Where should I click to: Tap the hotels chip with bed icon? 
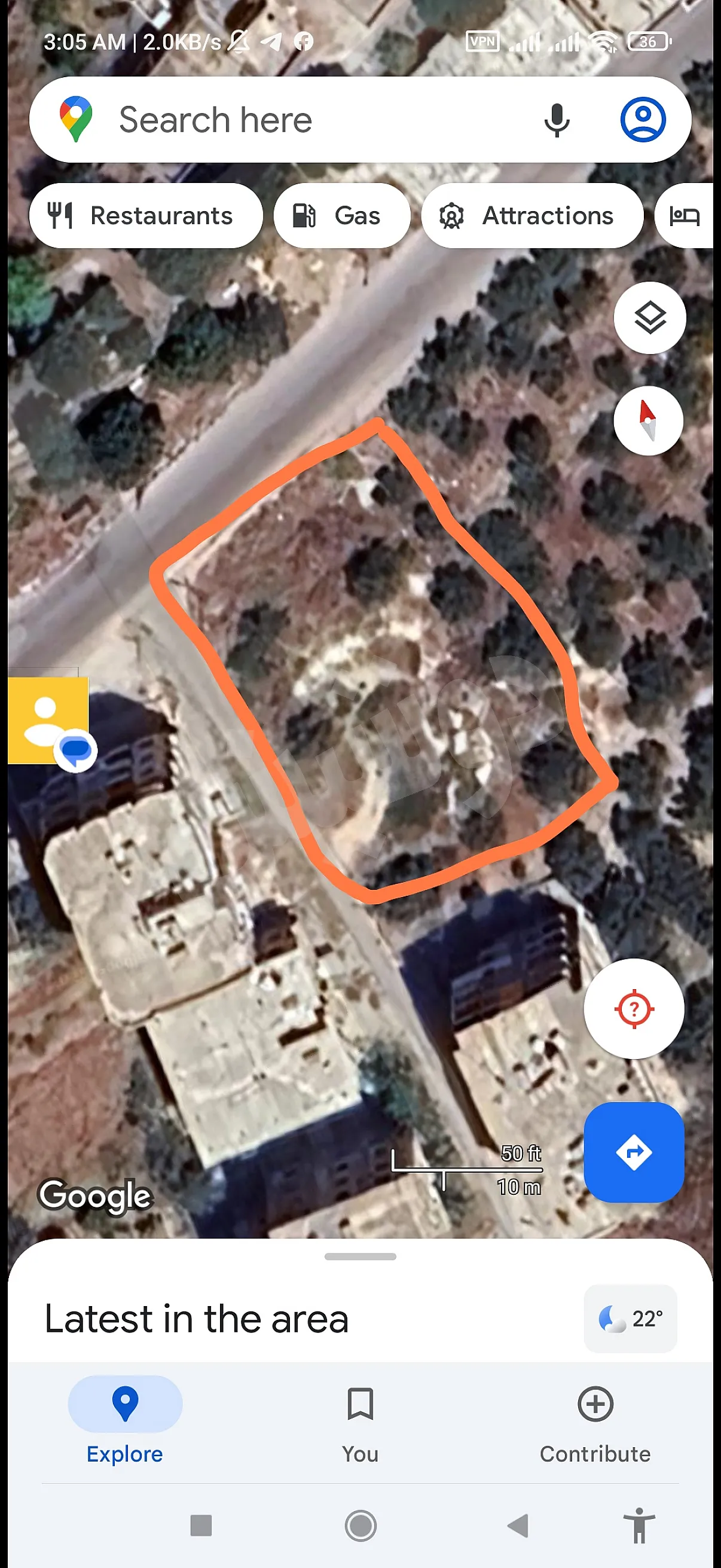(x=685, y=215)
